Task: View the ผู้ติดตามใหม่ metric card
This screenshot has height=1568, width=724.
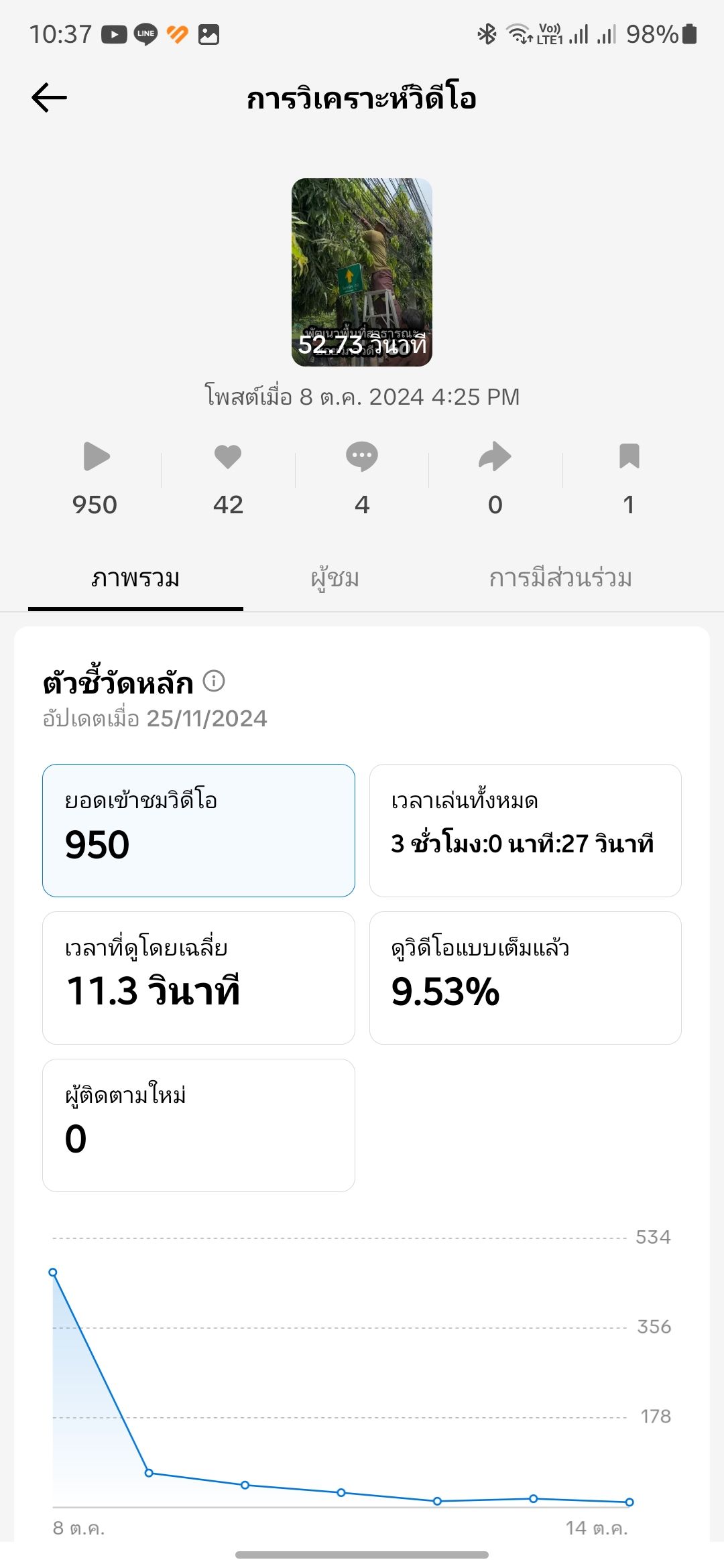Action: [x=198, y=1125]
